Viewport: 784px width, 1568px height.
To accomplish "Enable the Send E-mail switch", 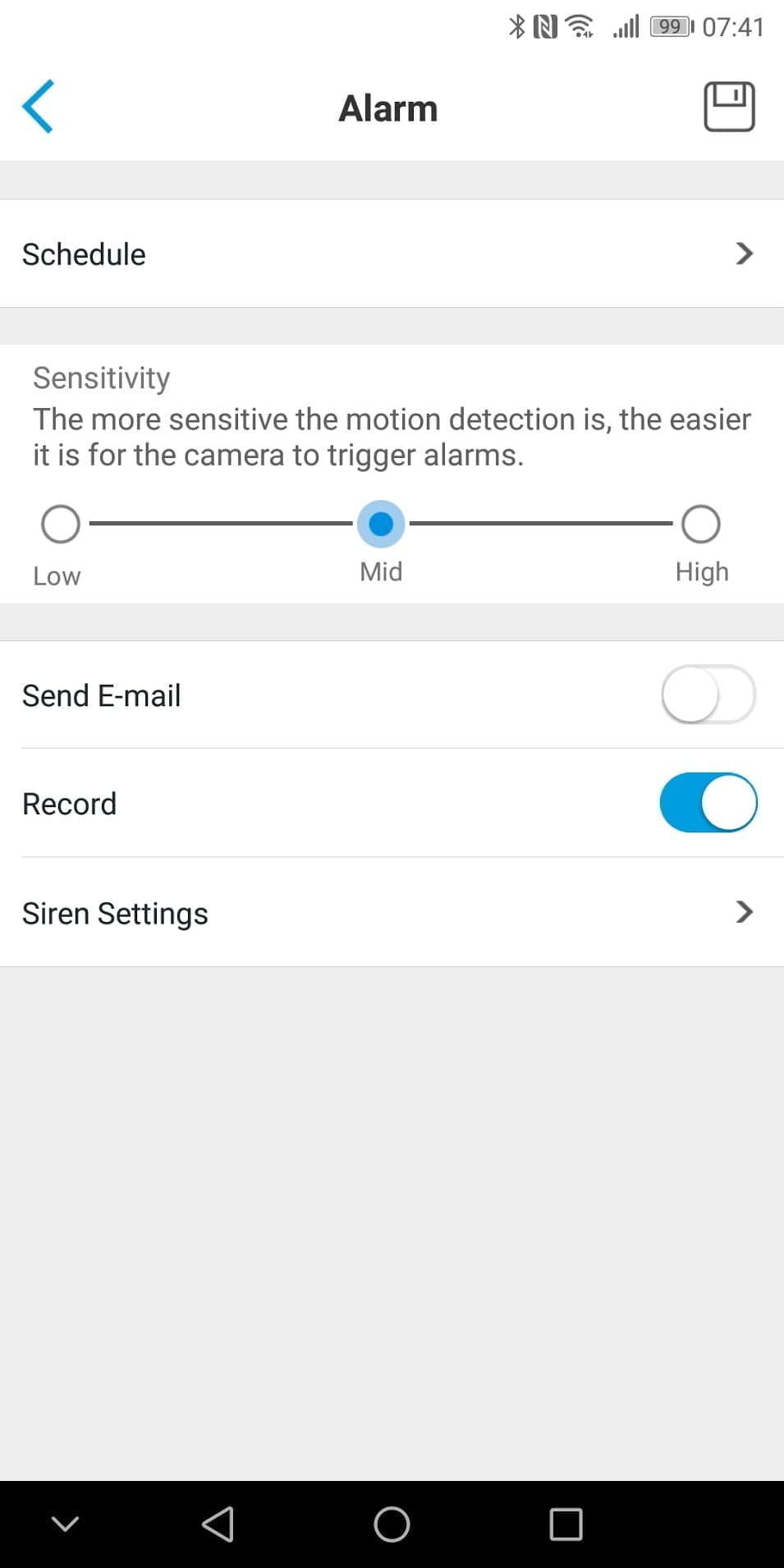I will pos(708,695).
